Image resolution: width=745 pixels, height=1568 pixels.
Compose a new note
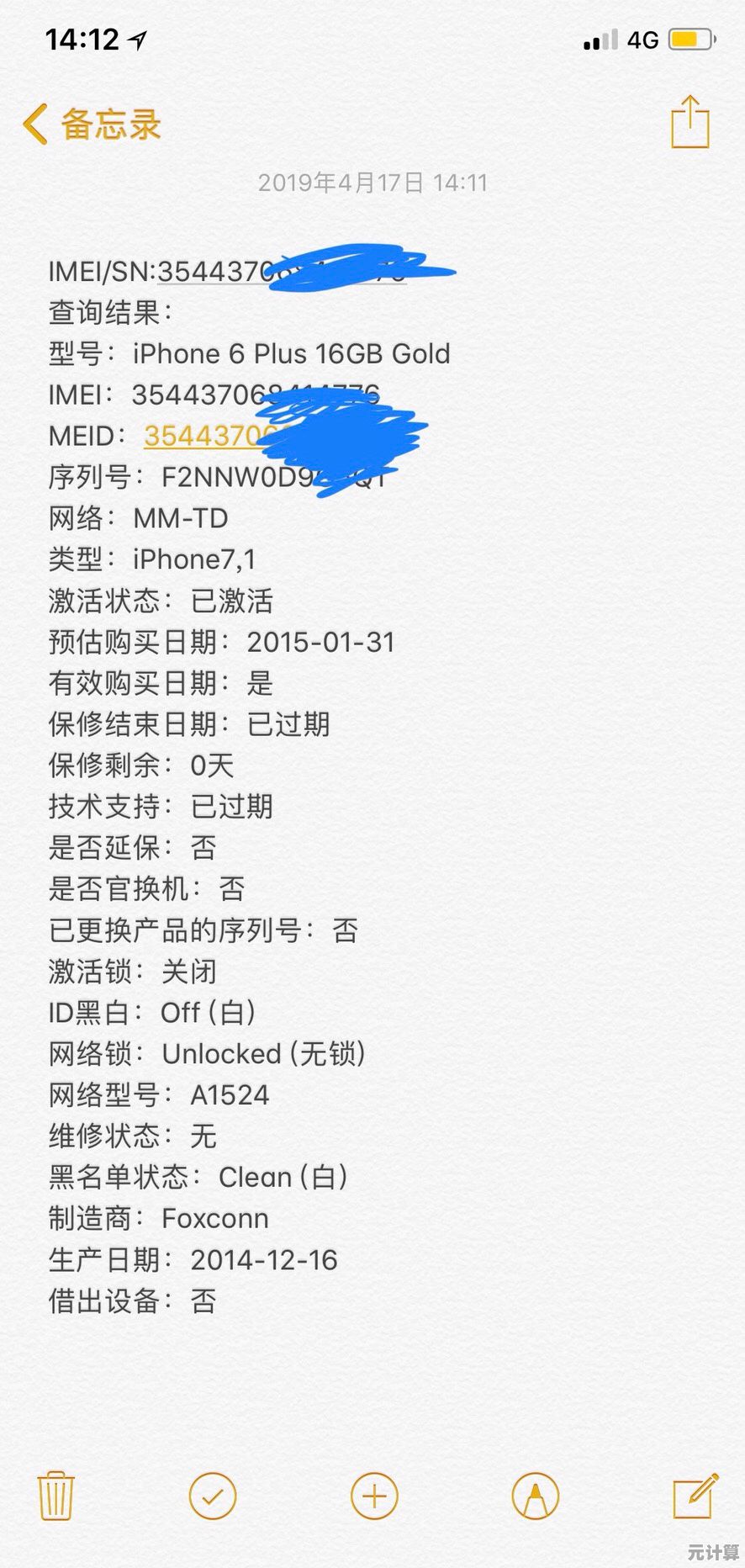coord(695,1496)
